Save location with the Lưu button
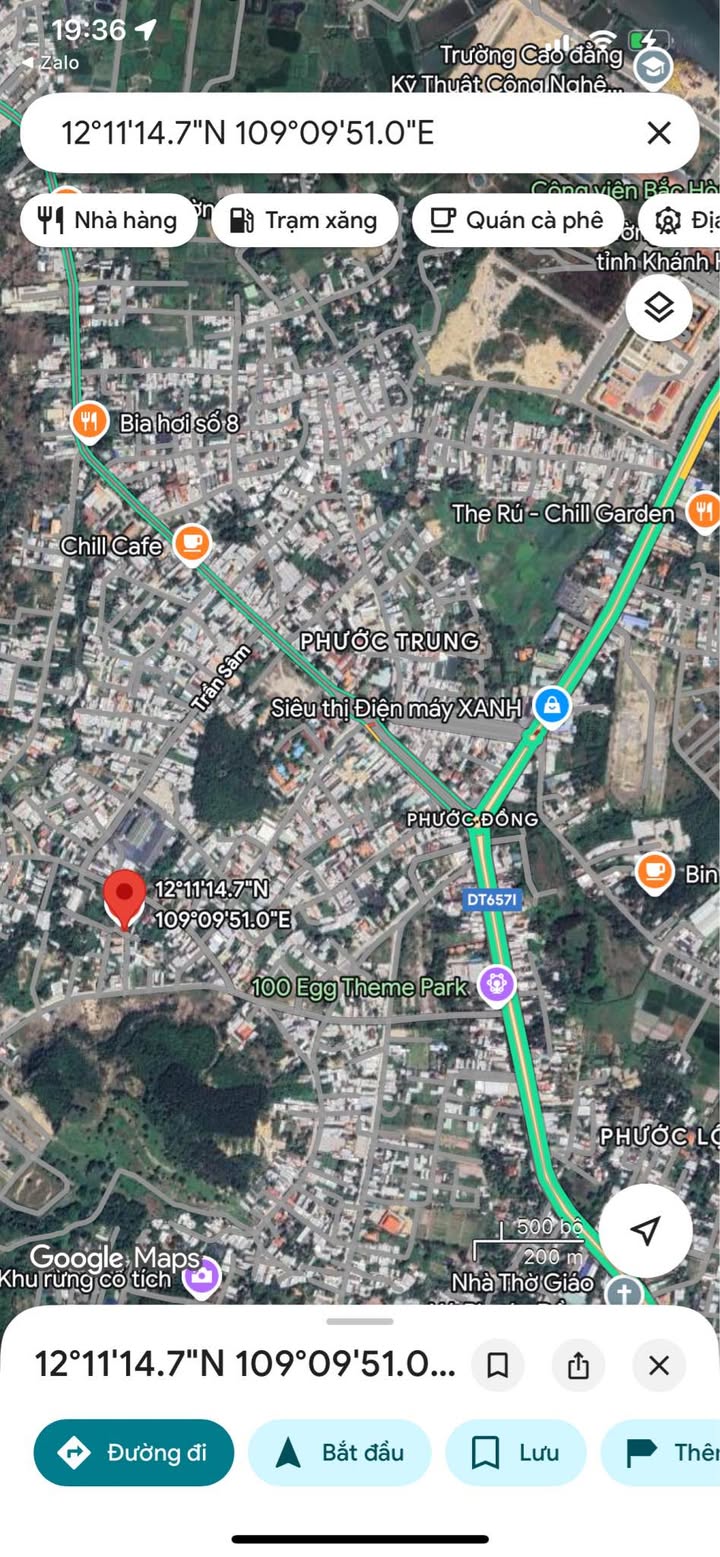Viewport: 720px width, 1557px height. tap(515, 1452)
